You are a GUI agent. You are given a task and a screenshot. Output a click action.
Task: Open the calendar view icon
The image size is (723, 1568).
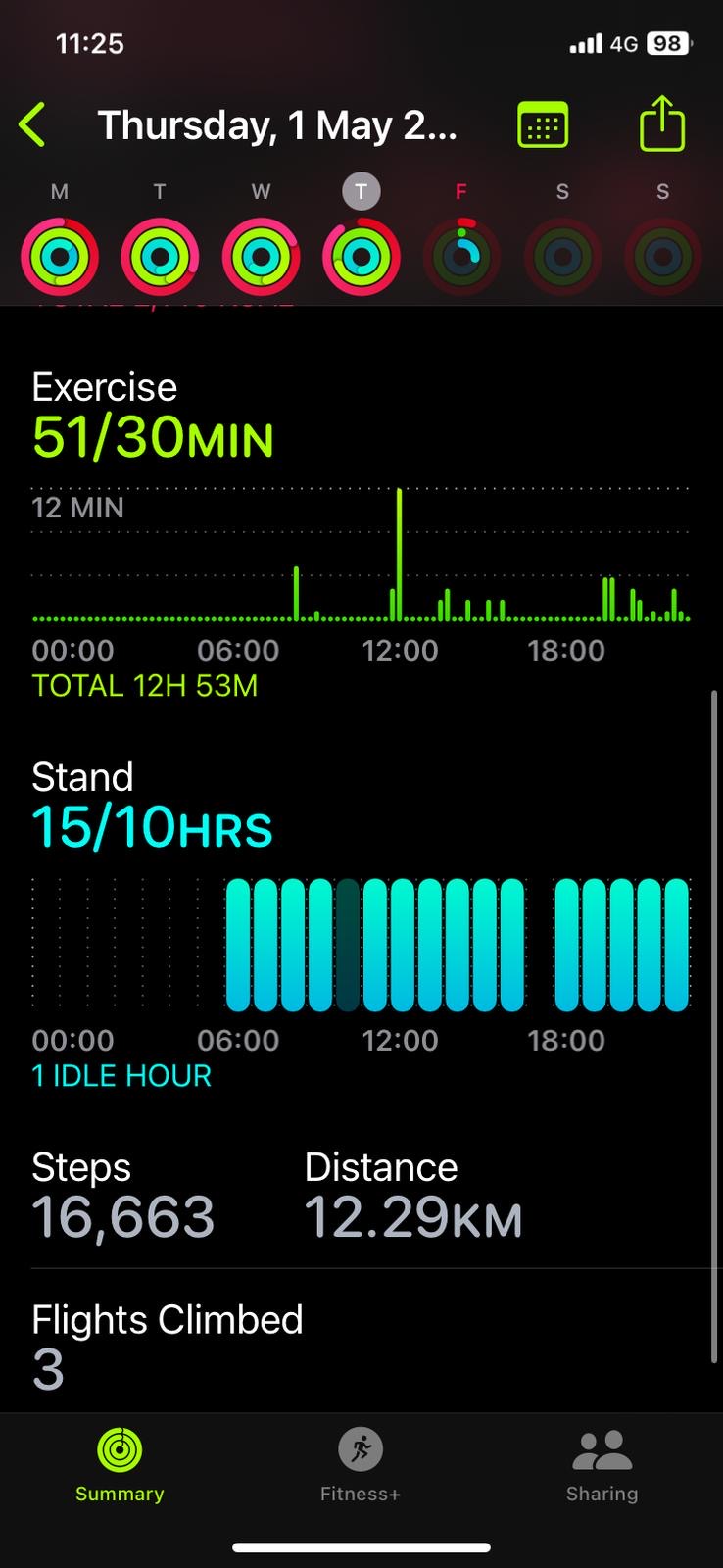click(543, 125)
